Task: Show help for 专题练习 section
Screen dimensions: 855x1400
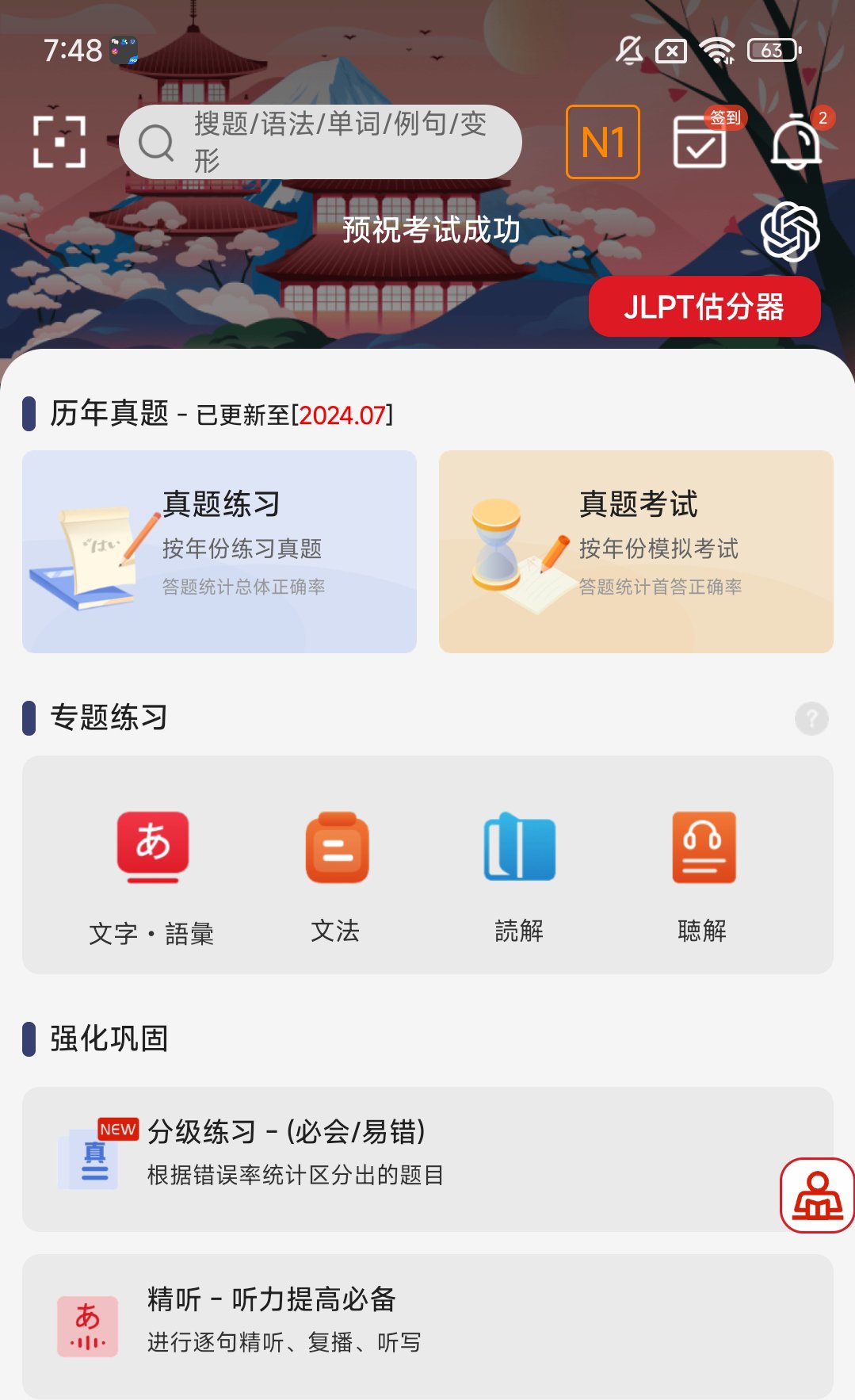Action: tap(811, 719)
